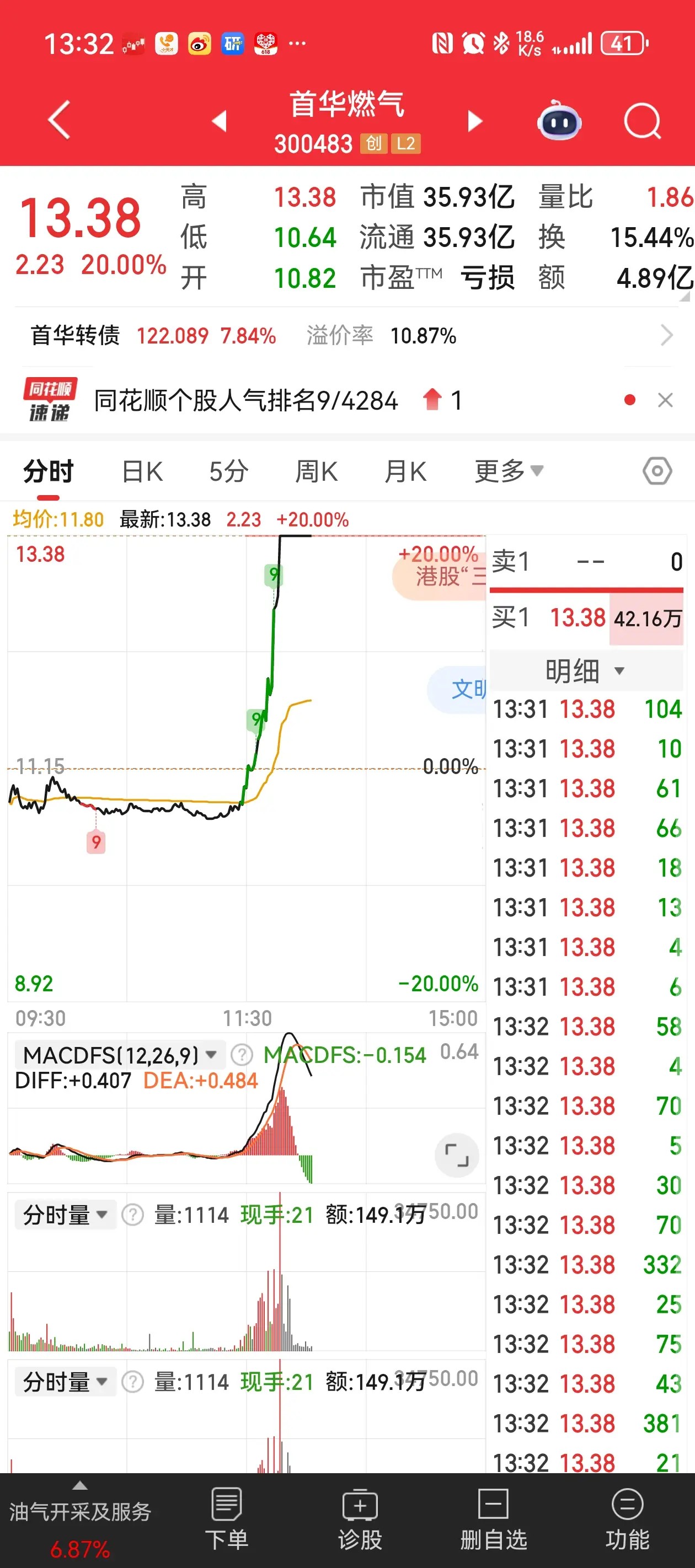Switch to the 日K chart tab

[142, 471]
